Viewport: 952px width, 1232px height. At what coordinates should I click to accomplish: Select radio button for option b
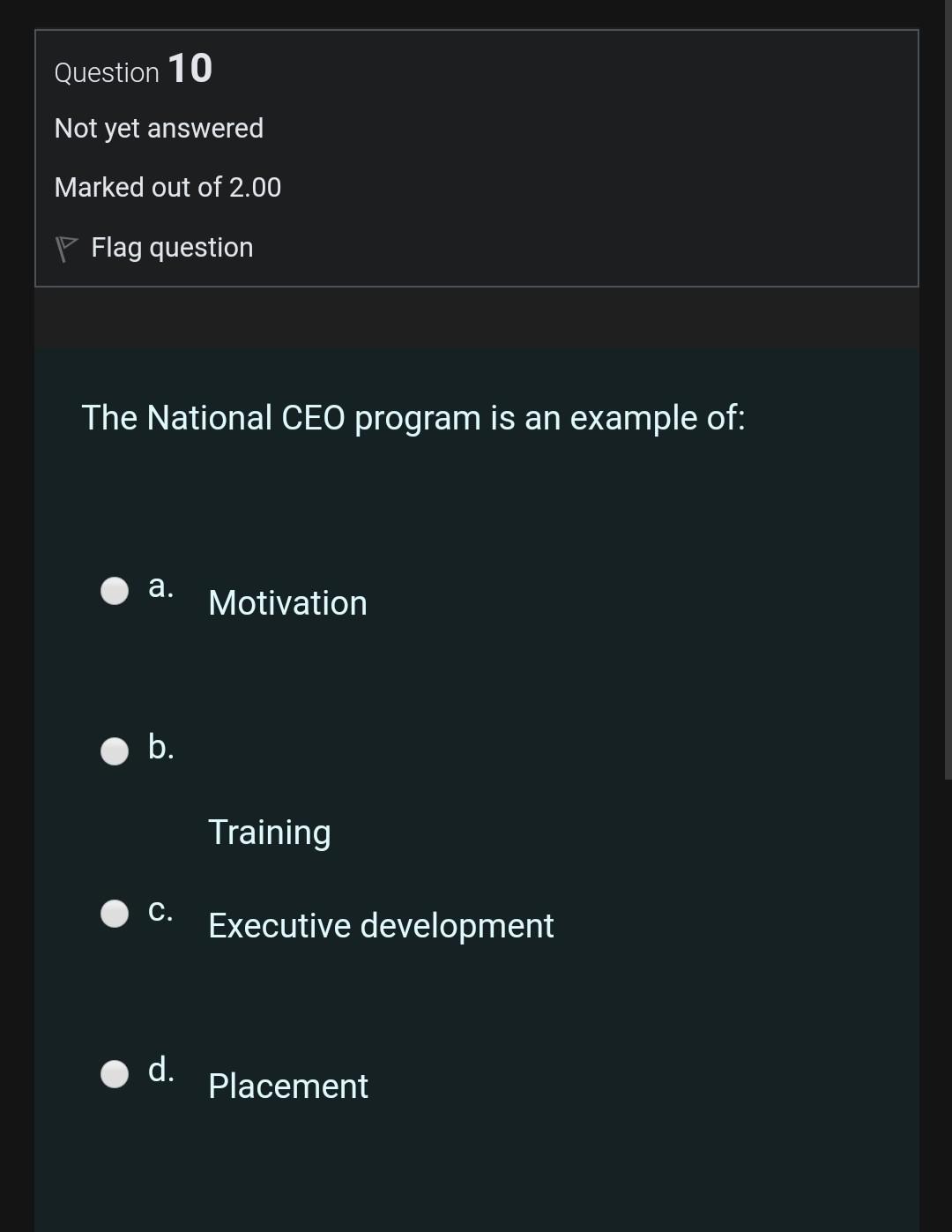114,751
